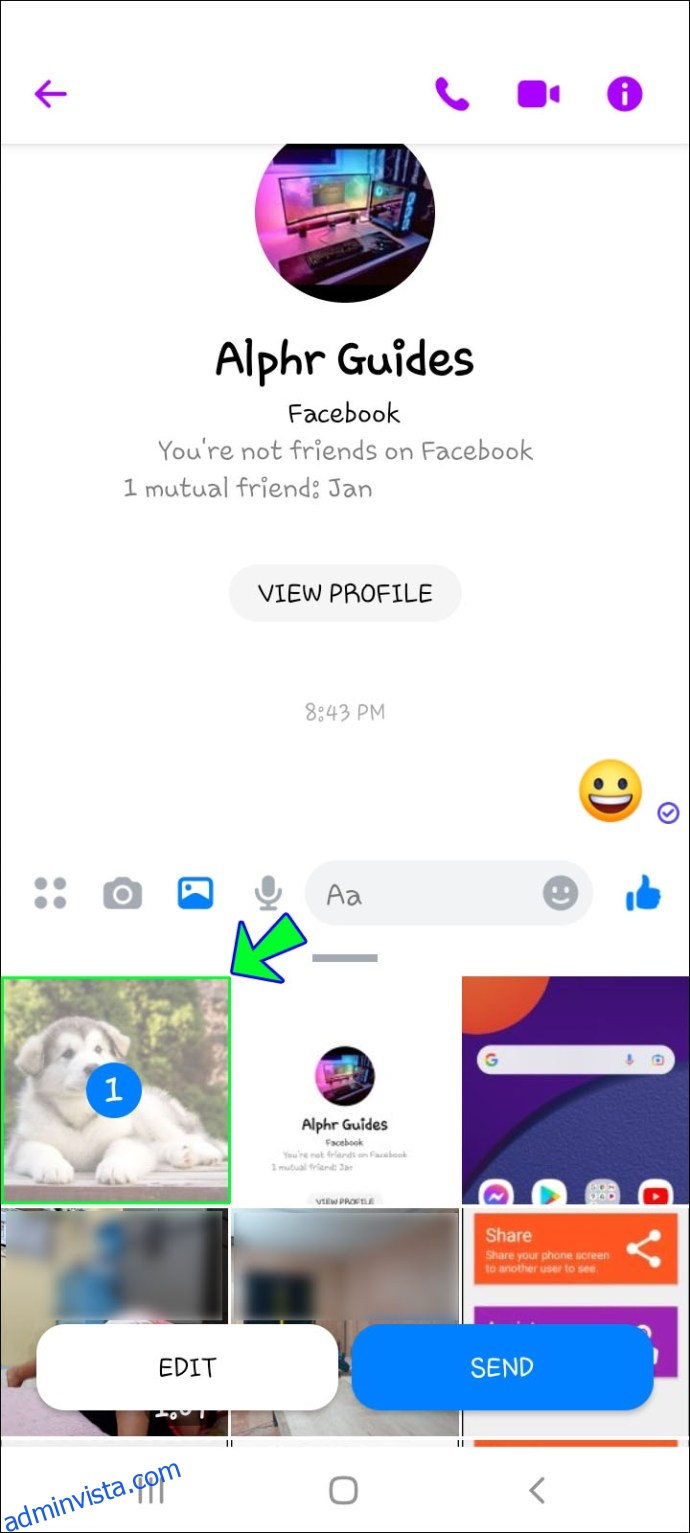Tap the system back button
Viewport: 690px width, 1533px height.
[537, 1490]
